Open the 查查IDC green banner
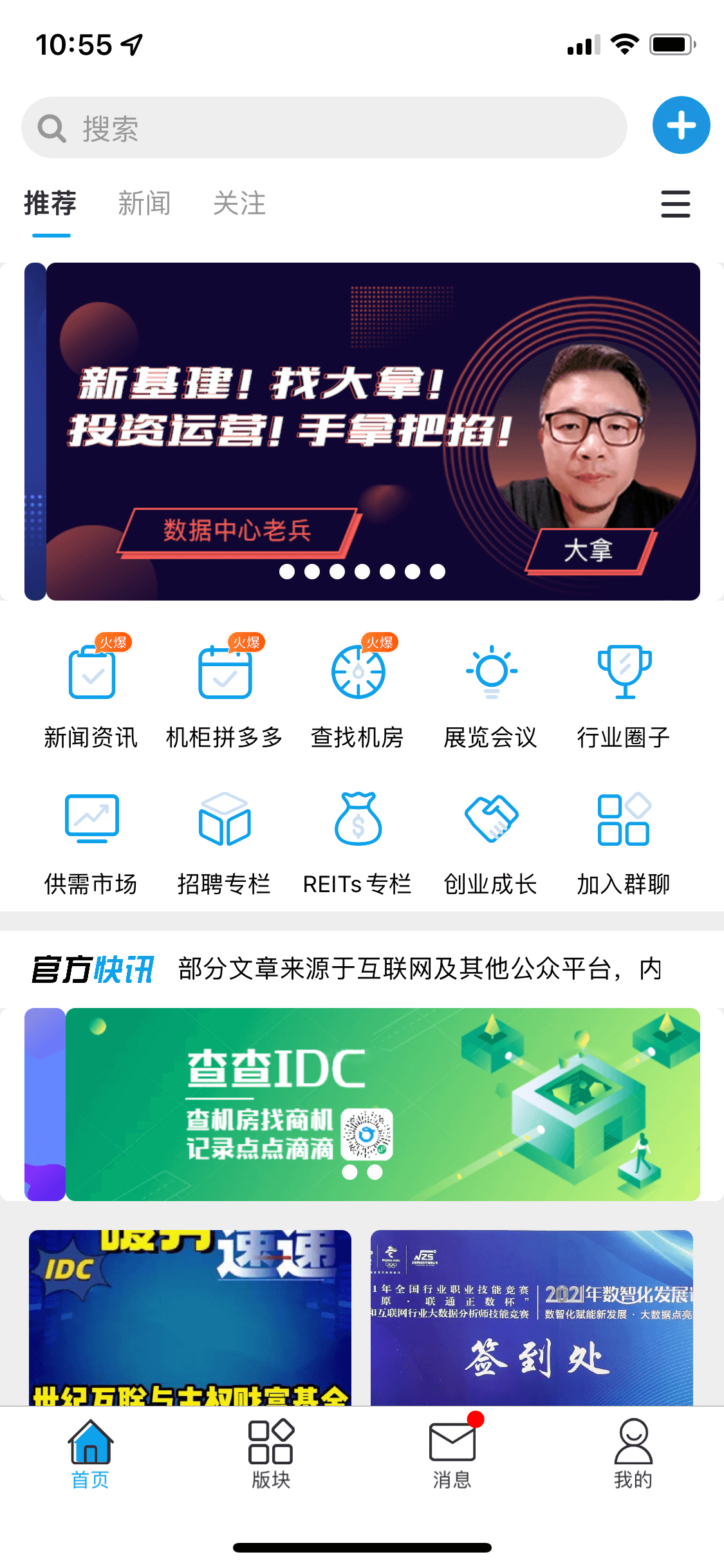The width and height of the screenshot is (724, 1568). (x=382, y=1104)
